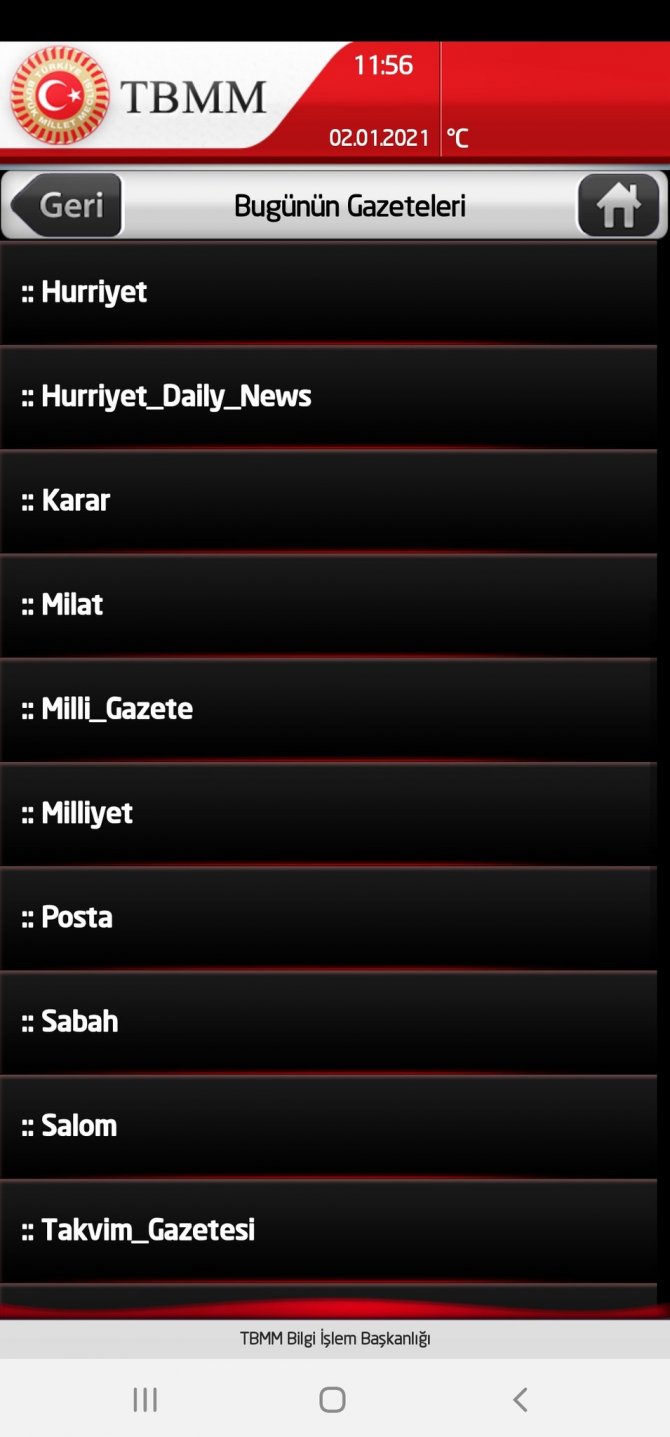Viewport: 670px width, 1437px height.
Task: View the Sabah newspaper
Action: coord(328,1021)
